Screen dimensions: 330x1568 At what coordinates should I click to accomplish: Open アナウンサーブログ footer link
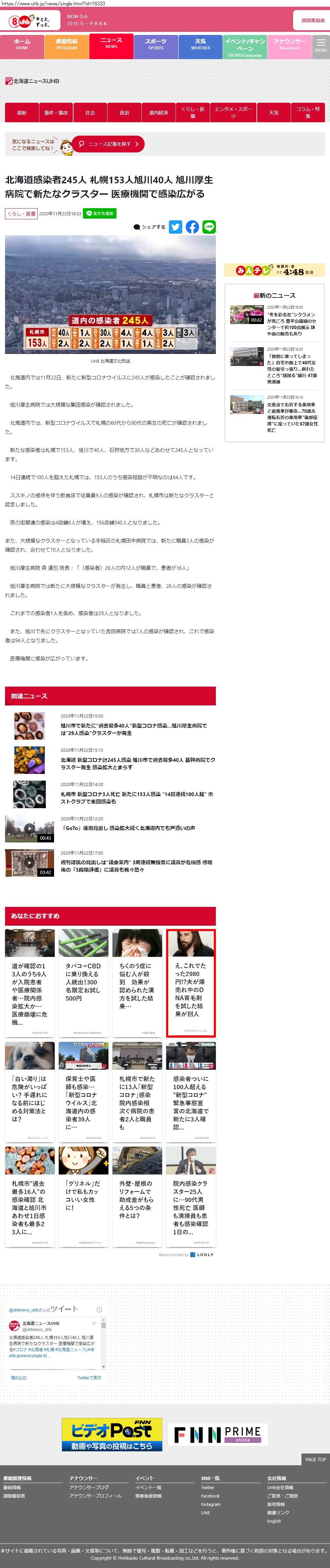tap(89, 1487)
